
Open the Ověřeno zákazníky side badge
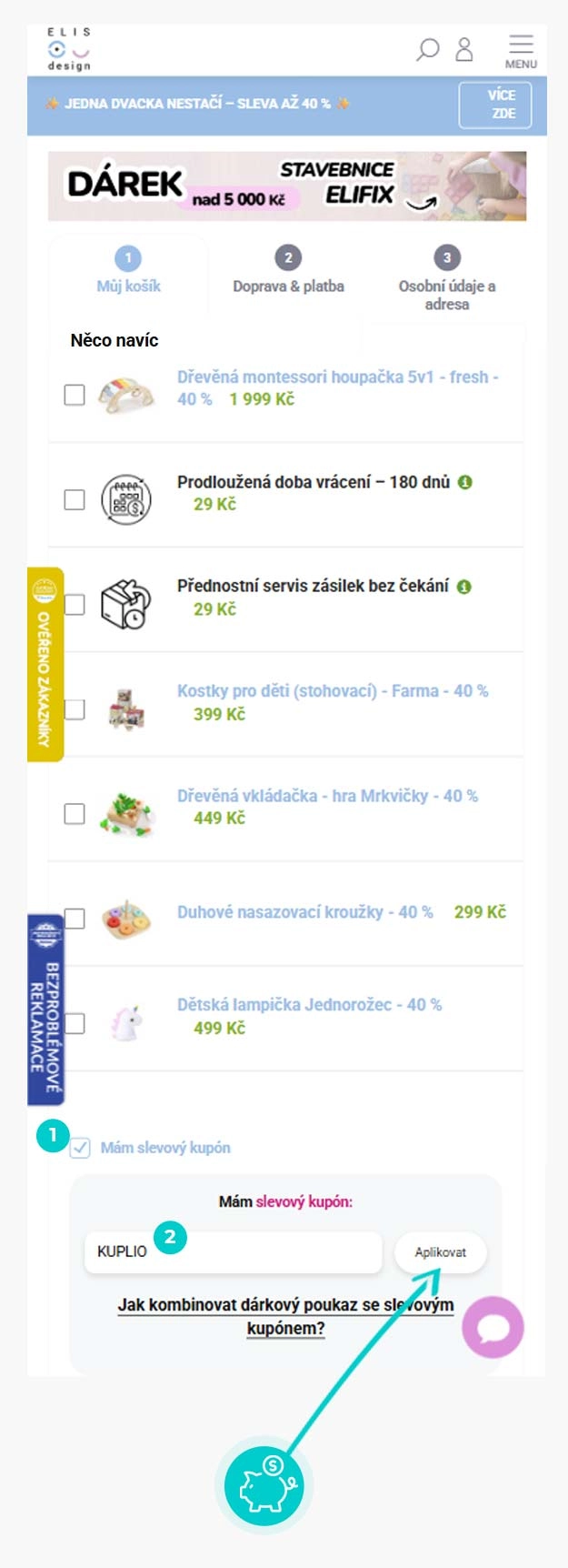click(x=45, y=664)
